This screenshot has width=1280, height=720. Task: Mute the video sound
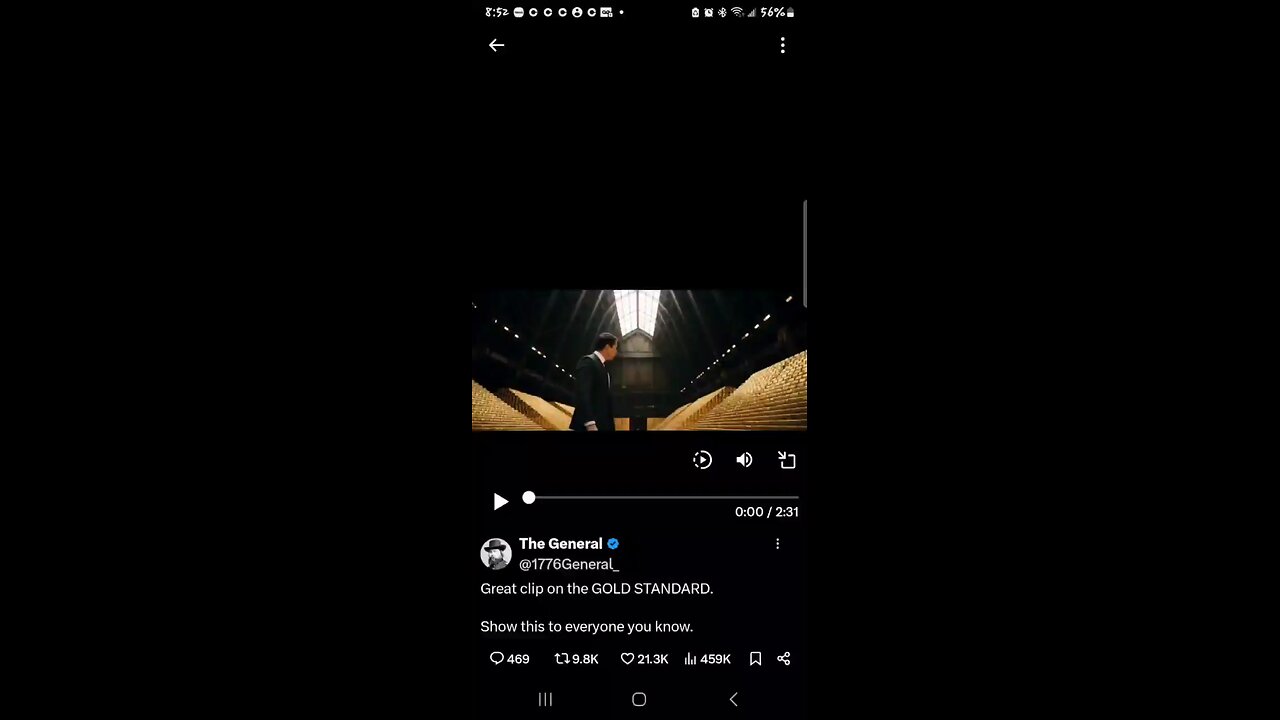(x=744, y=460)
